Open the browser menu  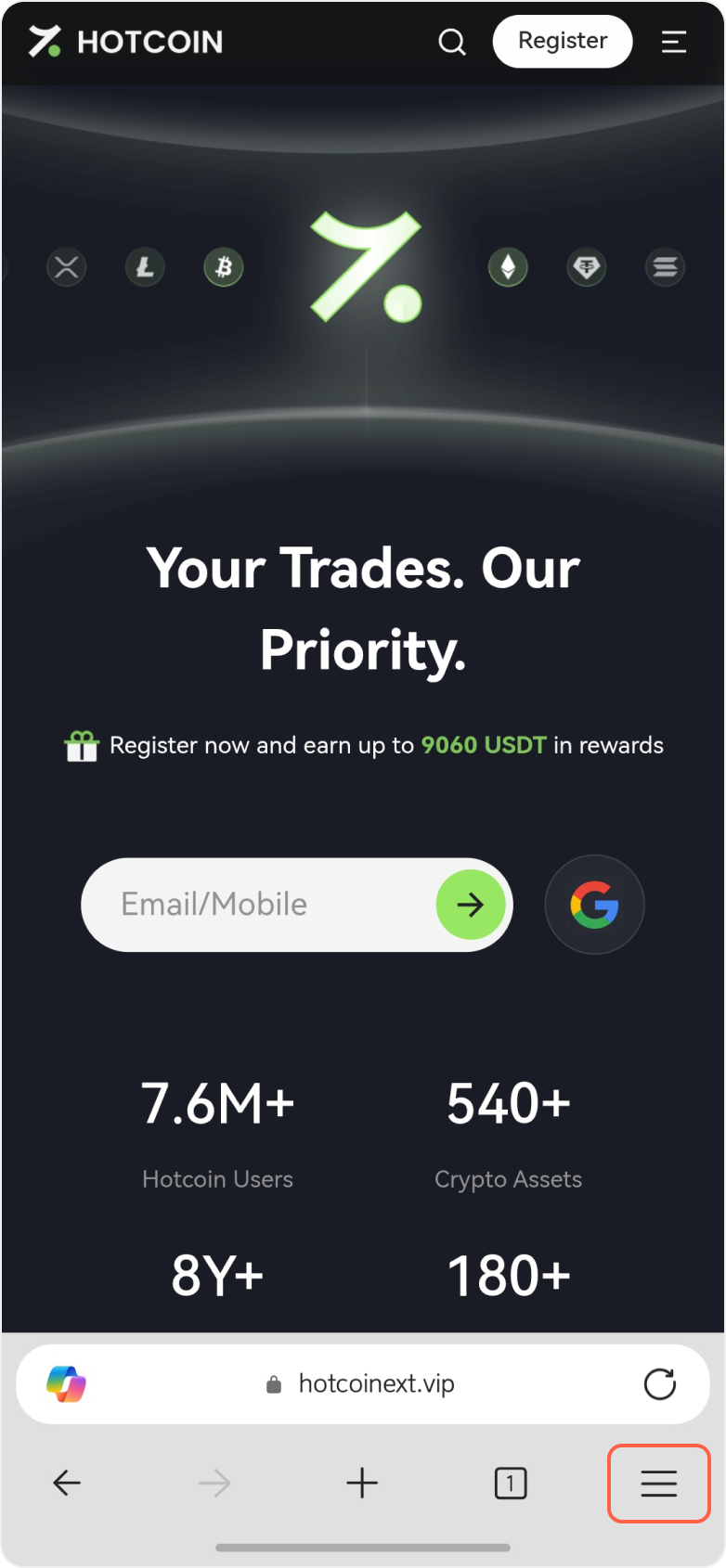tap(658, 1483)
